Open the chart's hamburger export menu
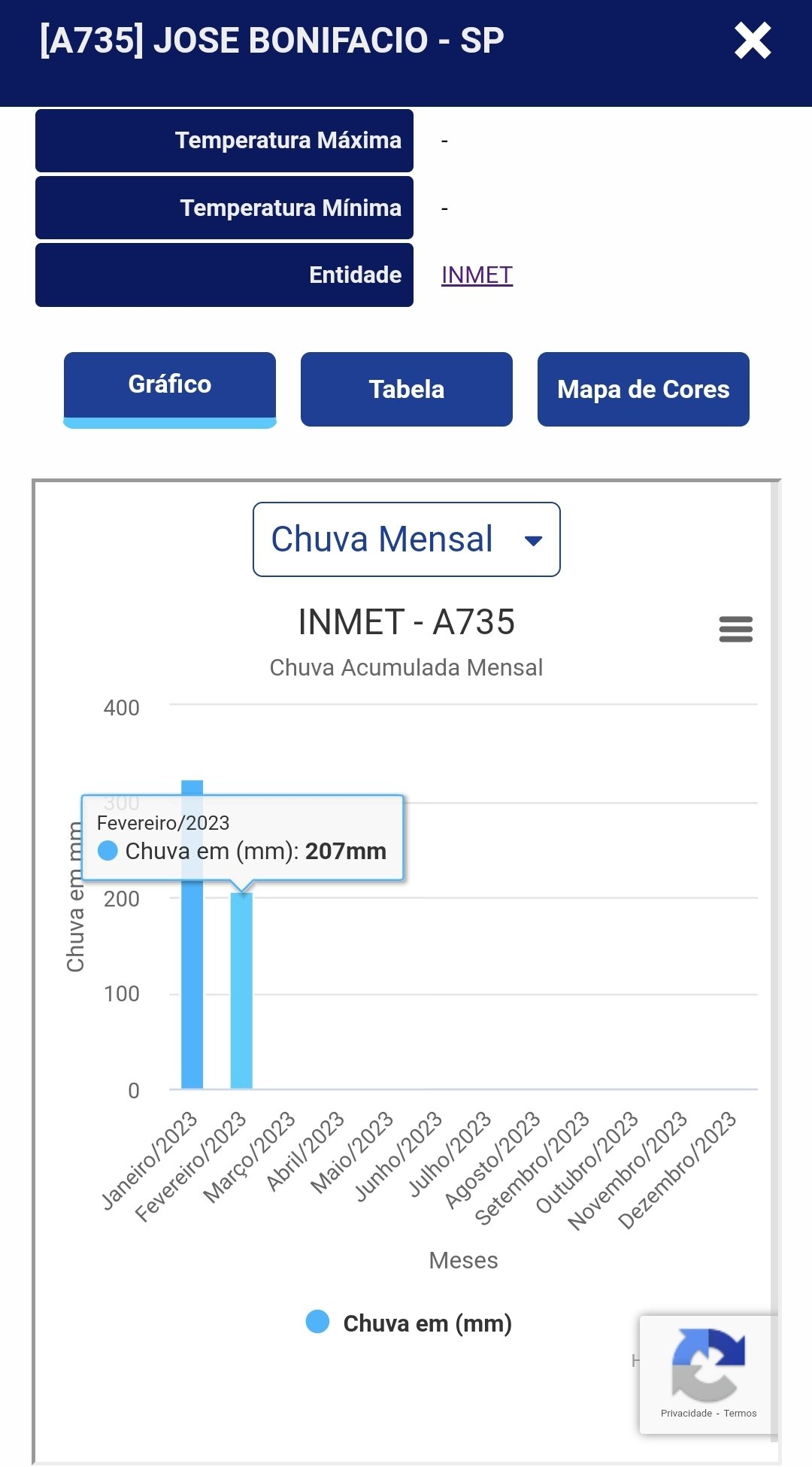Screen dimensions: 812x1467 coord(736,629)
